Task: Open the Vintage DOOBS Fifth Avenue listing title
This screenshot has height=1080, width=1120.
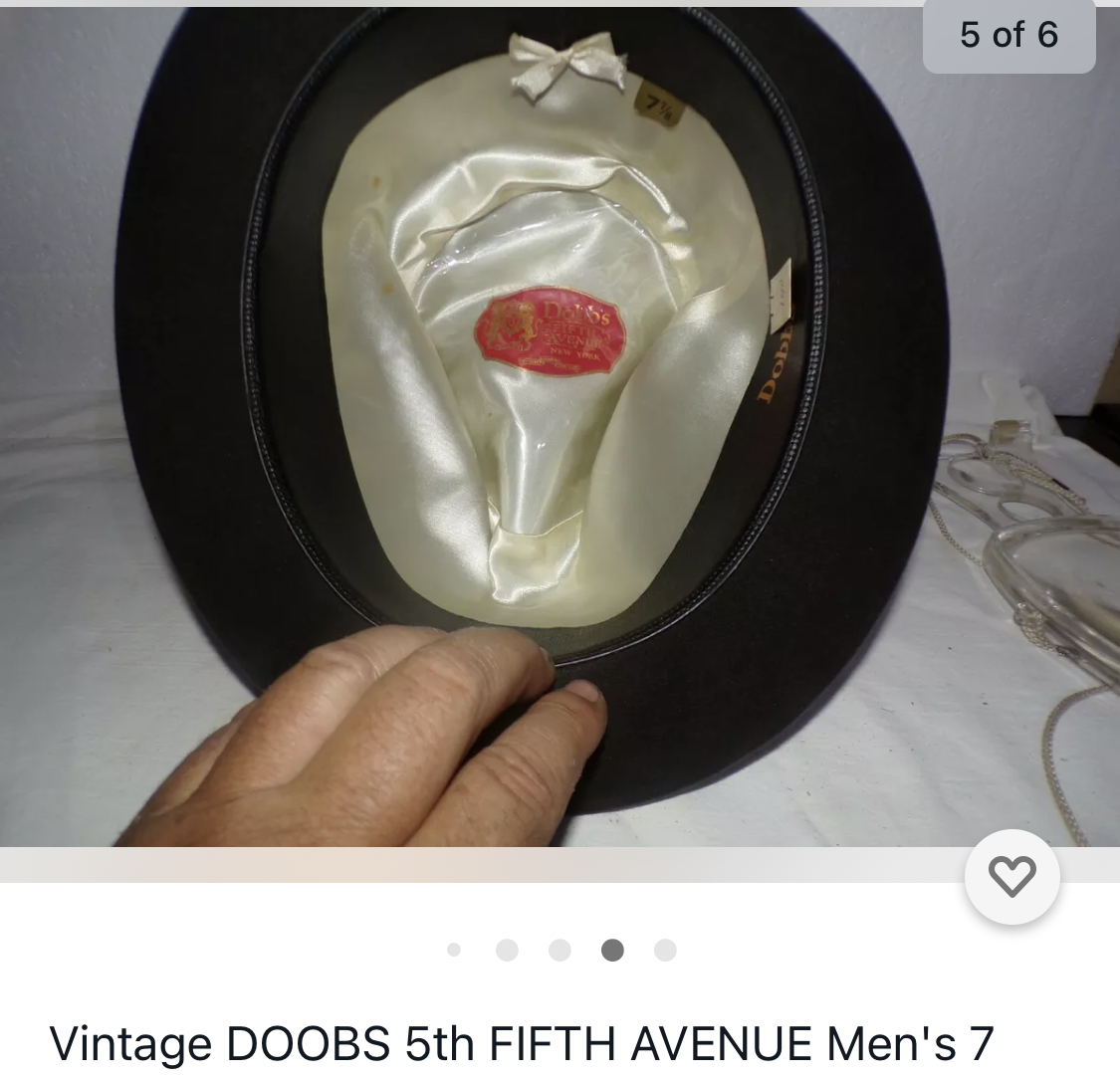Action: click(522, 1044)
